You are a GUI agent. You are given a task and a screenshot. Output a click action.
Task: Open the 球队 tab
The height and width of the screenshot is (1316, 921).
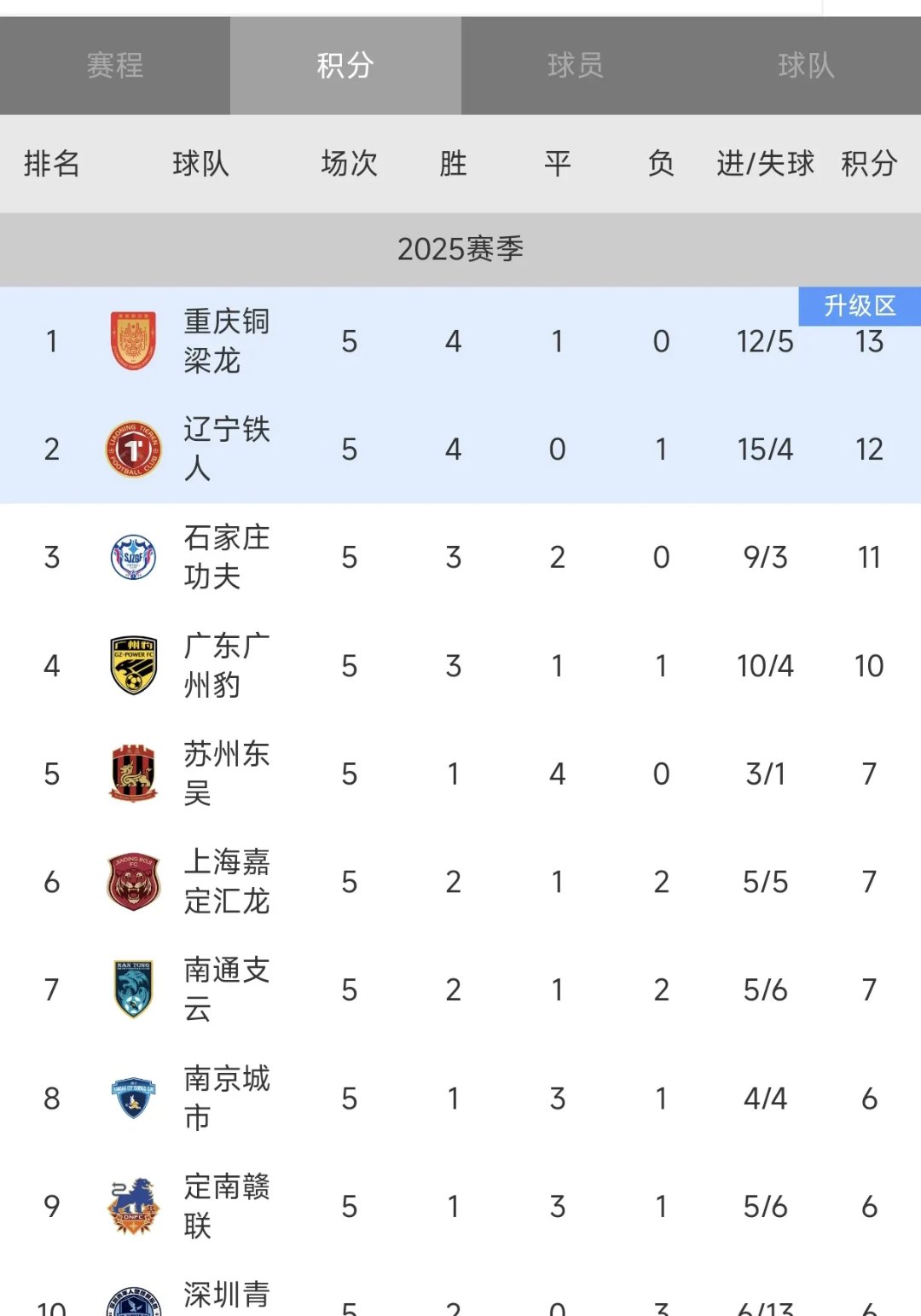pos(804,66)
